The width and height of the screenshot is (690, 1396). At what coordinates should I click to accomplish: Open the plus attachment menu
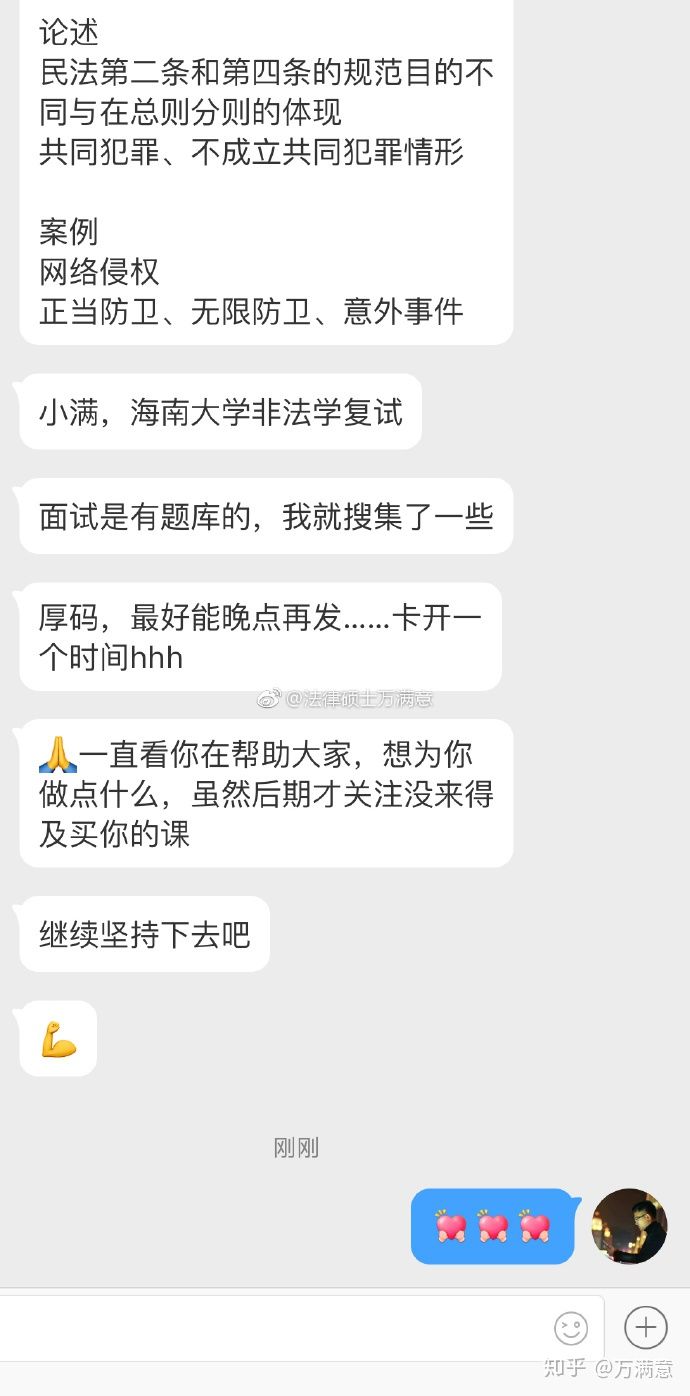tap(646, 1328)
